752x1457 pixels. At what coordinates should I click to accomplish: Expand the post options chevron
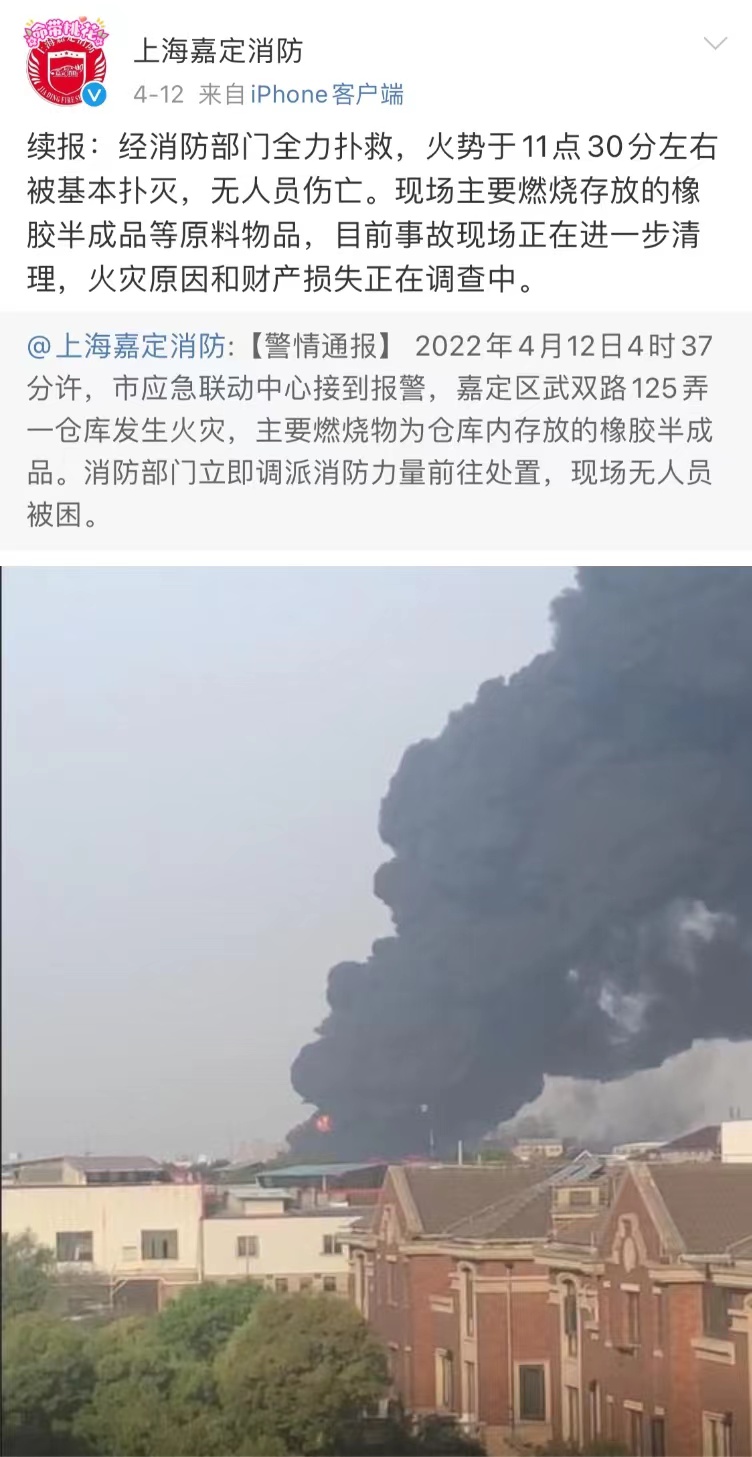click(715, 43)
